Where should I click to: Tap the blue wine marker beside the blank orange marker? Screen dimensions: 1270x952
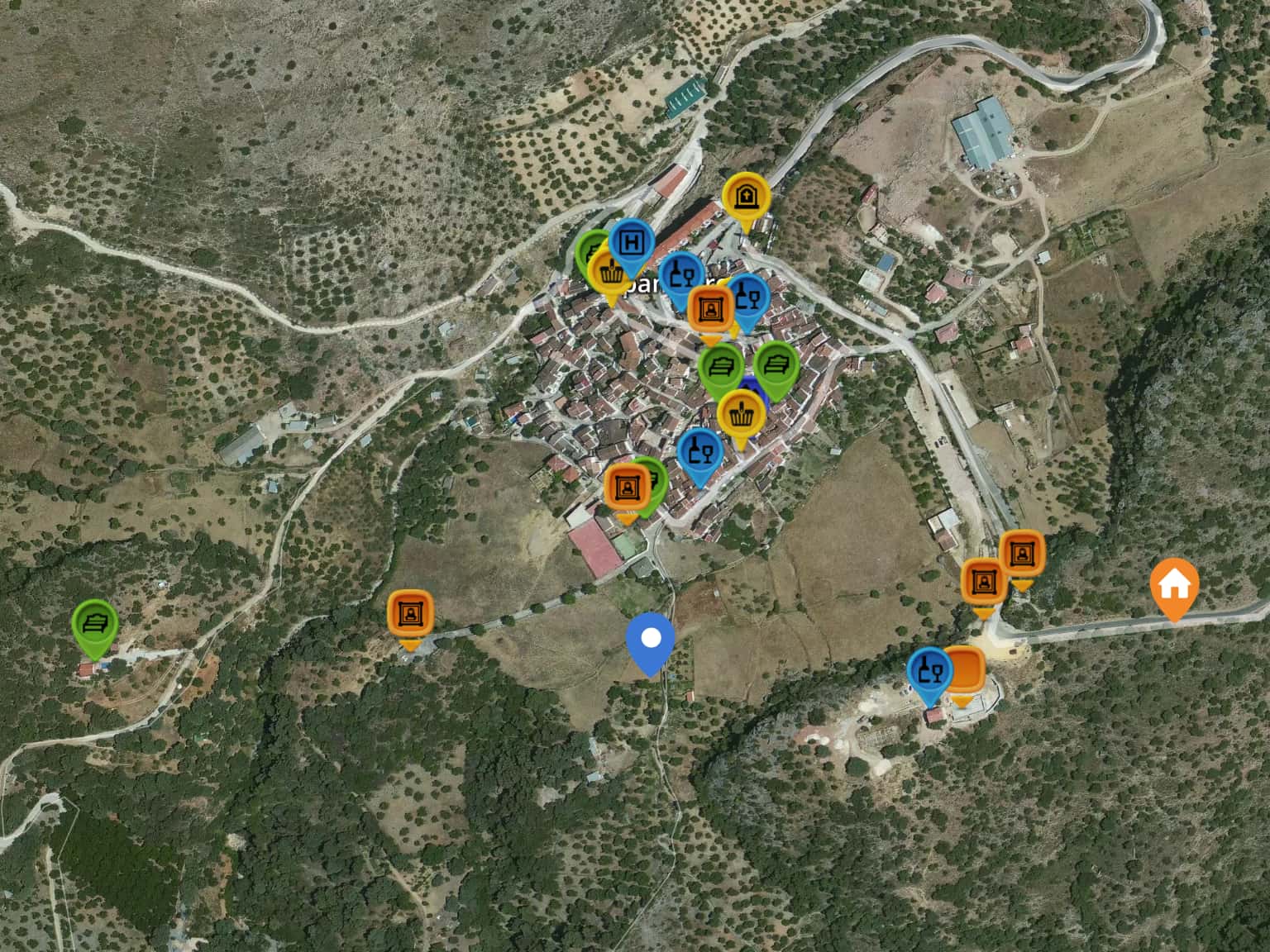pos(929,672)
